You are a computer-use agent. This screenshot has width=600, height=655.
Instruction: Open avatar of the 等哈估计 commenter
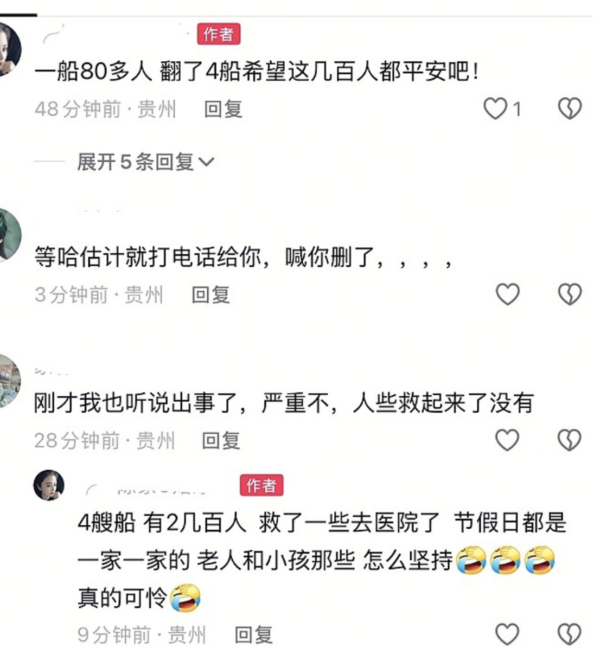click(8, 235)
